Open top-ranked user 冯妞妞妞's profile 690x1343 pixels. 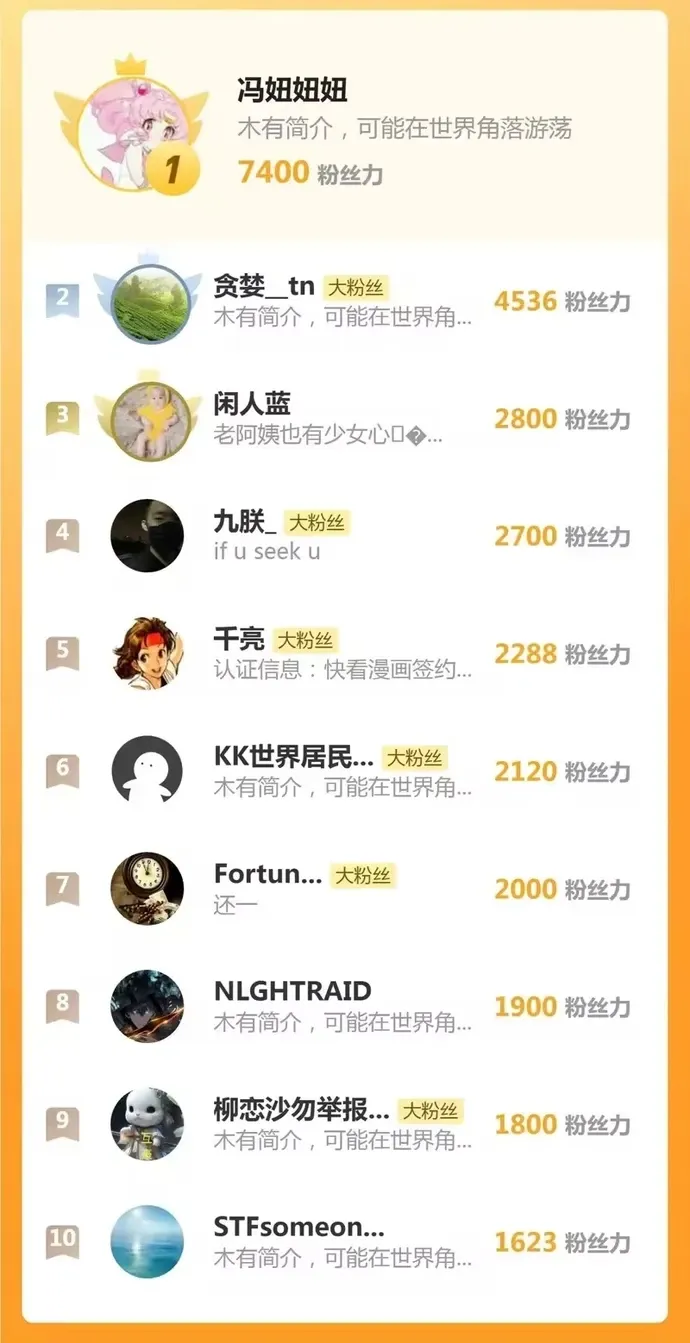pos(345,126)
